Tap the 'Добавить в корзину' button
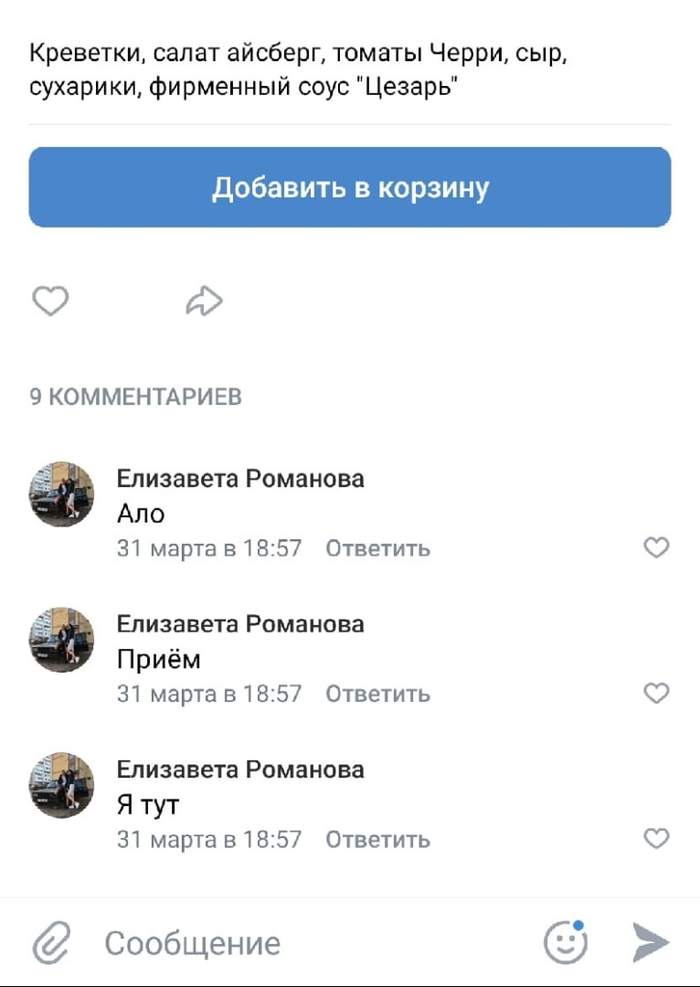700x987 pixels. [x=349, y=187]
